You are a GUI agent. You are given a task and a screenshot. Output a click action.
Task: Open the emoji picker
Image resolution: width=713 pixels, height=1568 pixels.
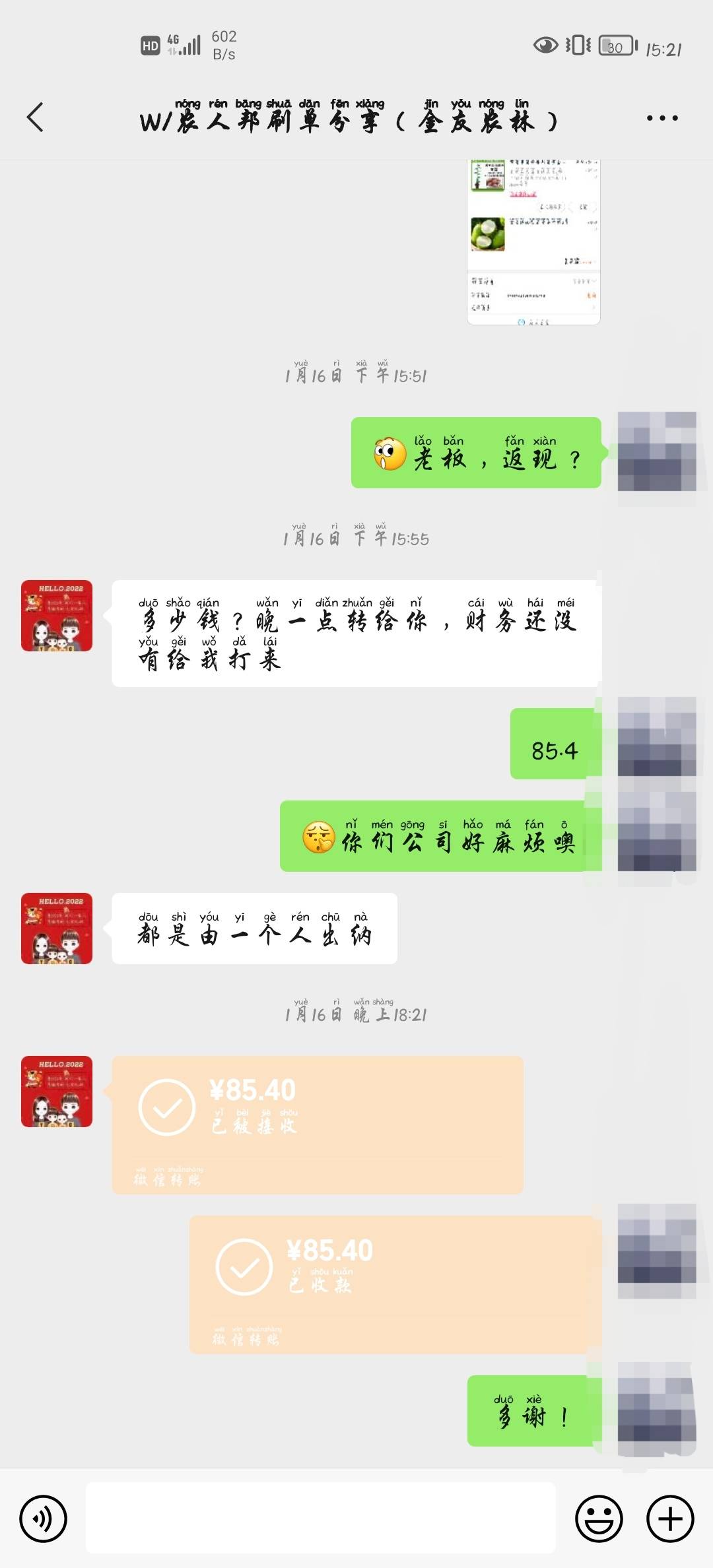[x=599, y=1519]
